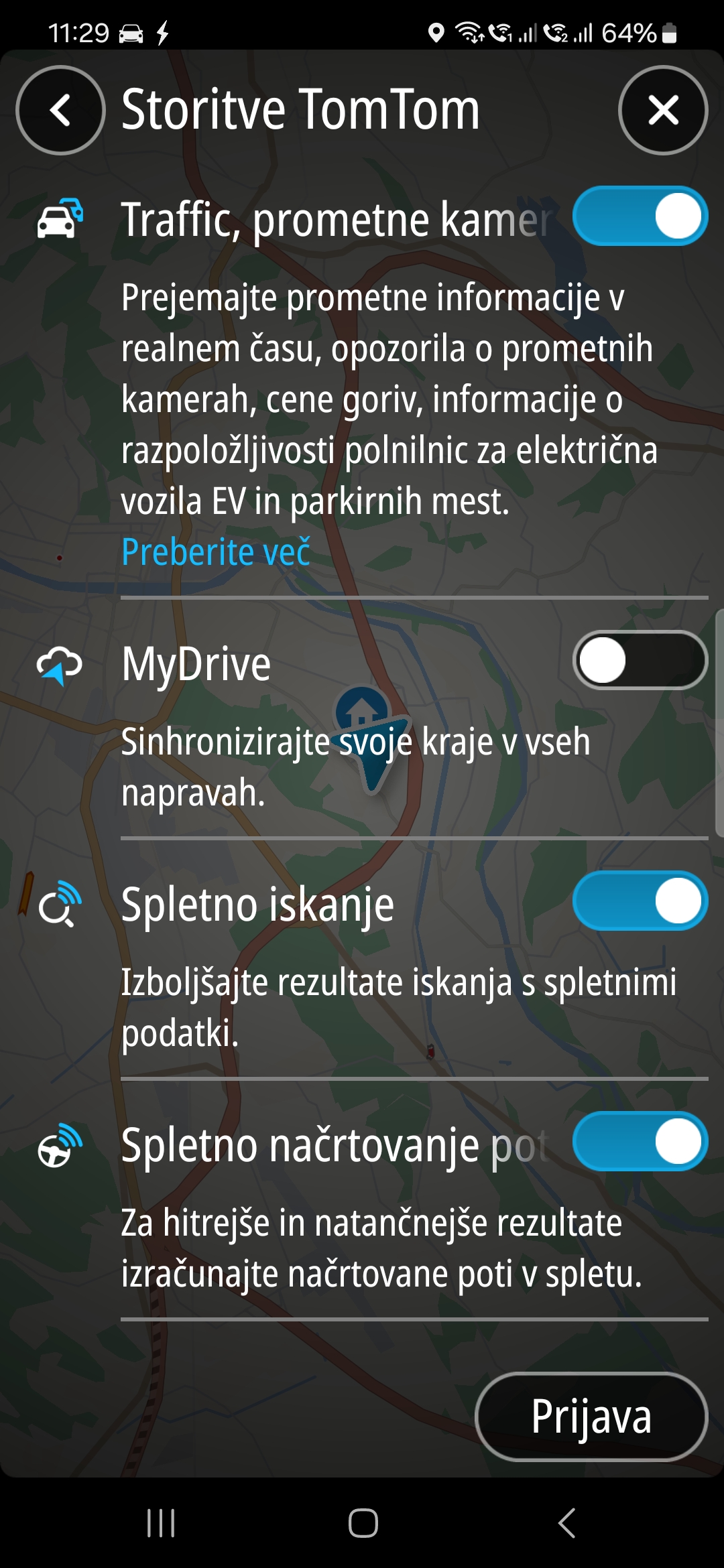Image resolution: width=724 pixels, height=1568 pixels.
Task: Close the Storitve TomTom screen
Action: (662, 110)
